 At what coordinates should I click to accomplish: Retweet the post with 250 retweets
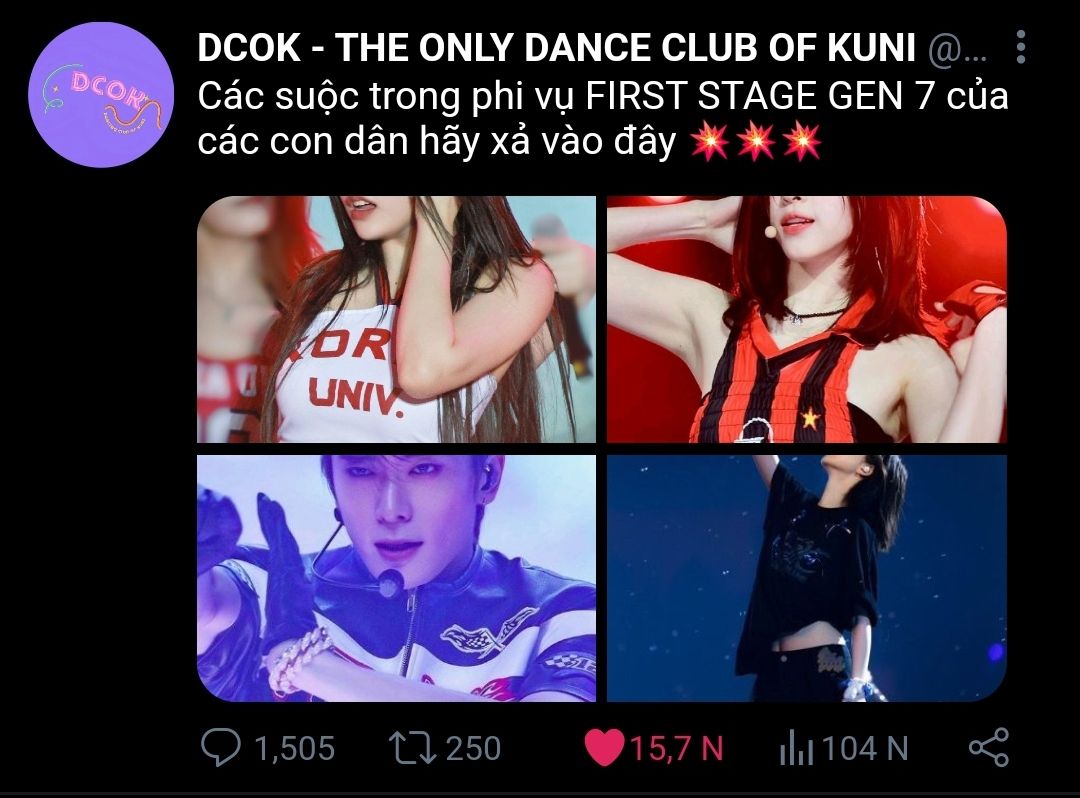tap(408, 747)
